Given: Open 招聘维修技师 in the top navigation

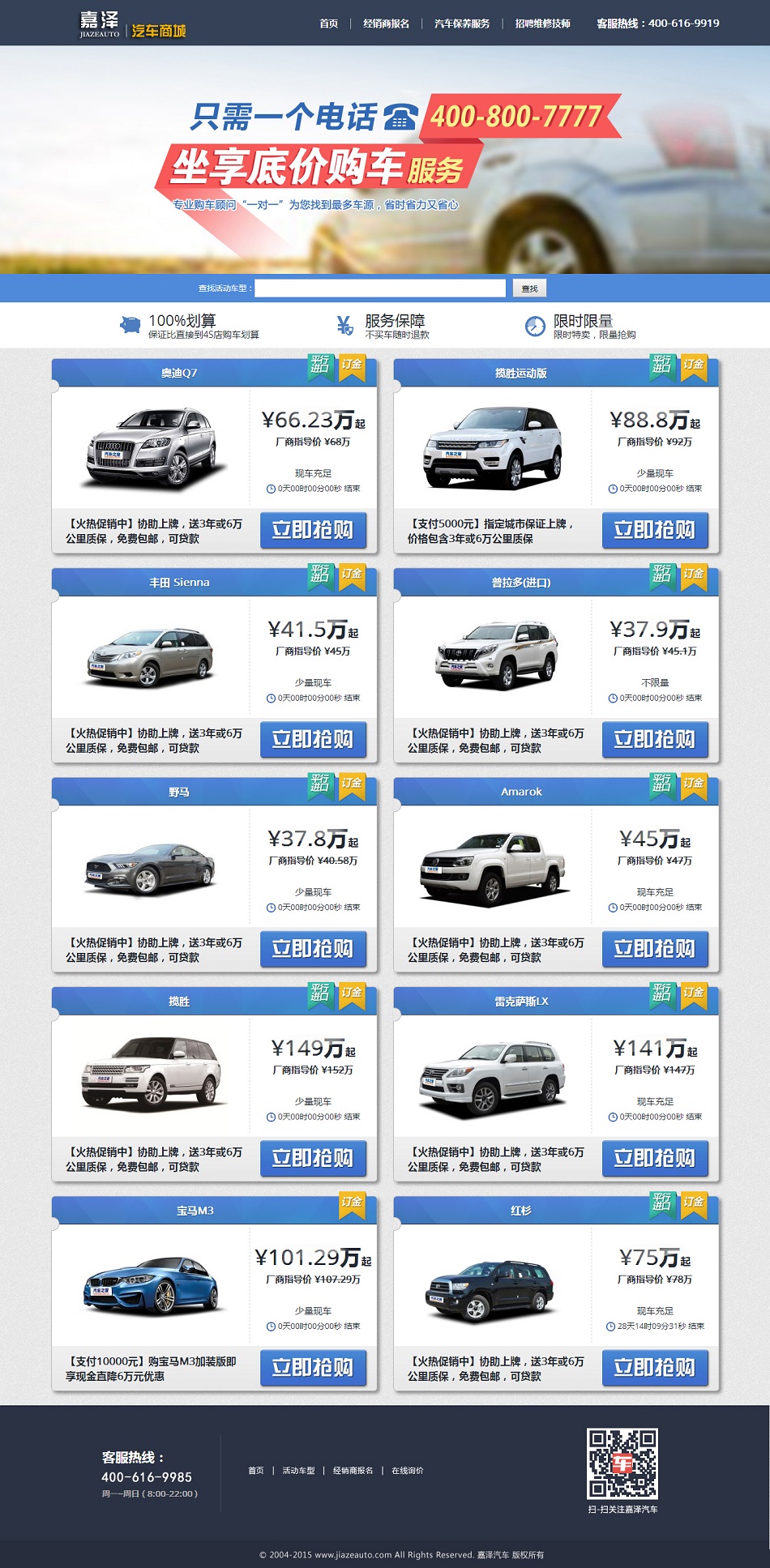Looking at the screenshot, I should click(542, 23).
